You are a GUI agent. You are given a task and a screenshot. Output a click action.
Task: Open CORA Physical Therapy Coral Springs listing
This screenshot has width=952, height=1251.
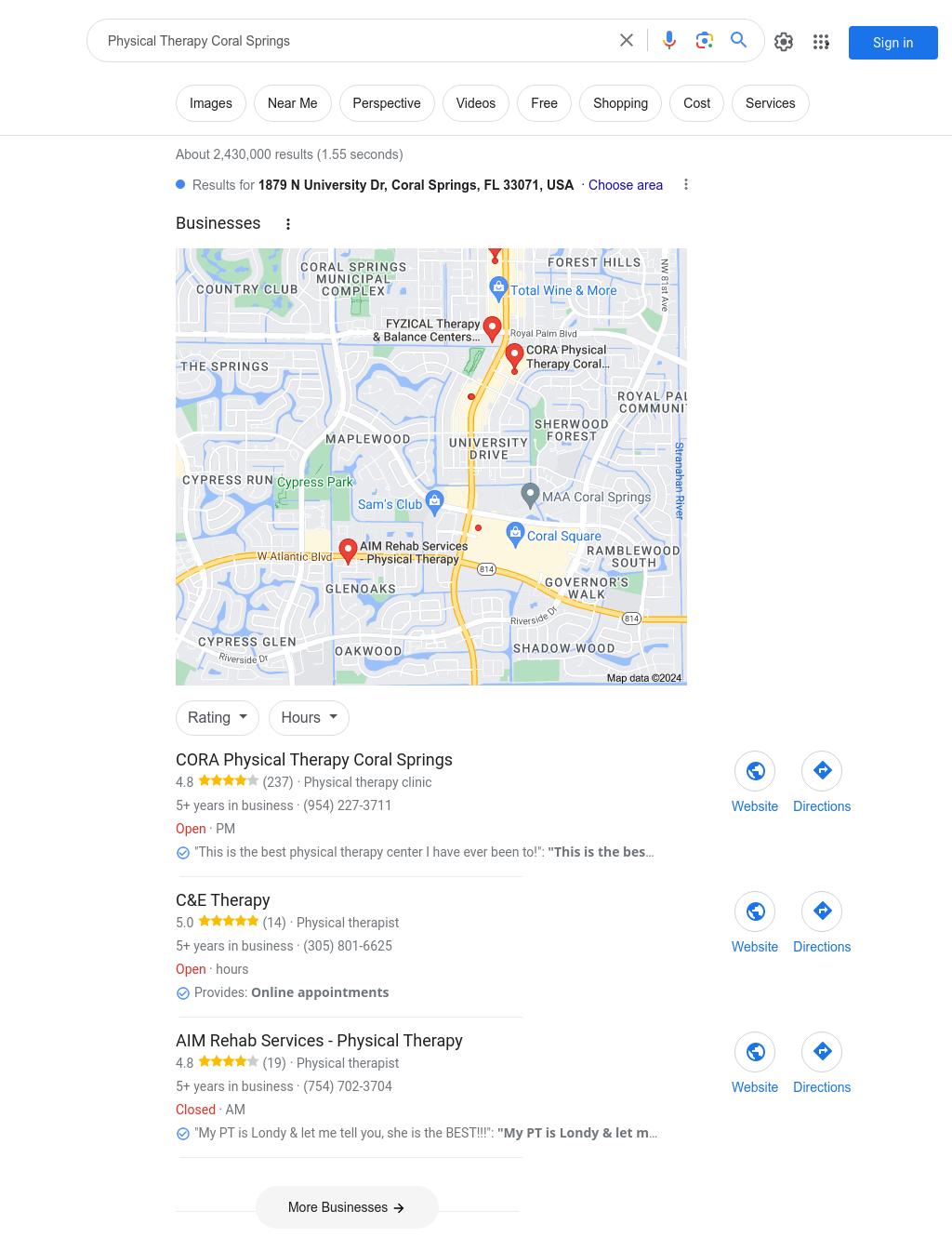(314, 760)
